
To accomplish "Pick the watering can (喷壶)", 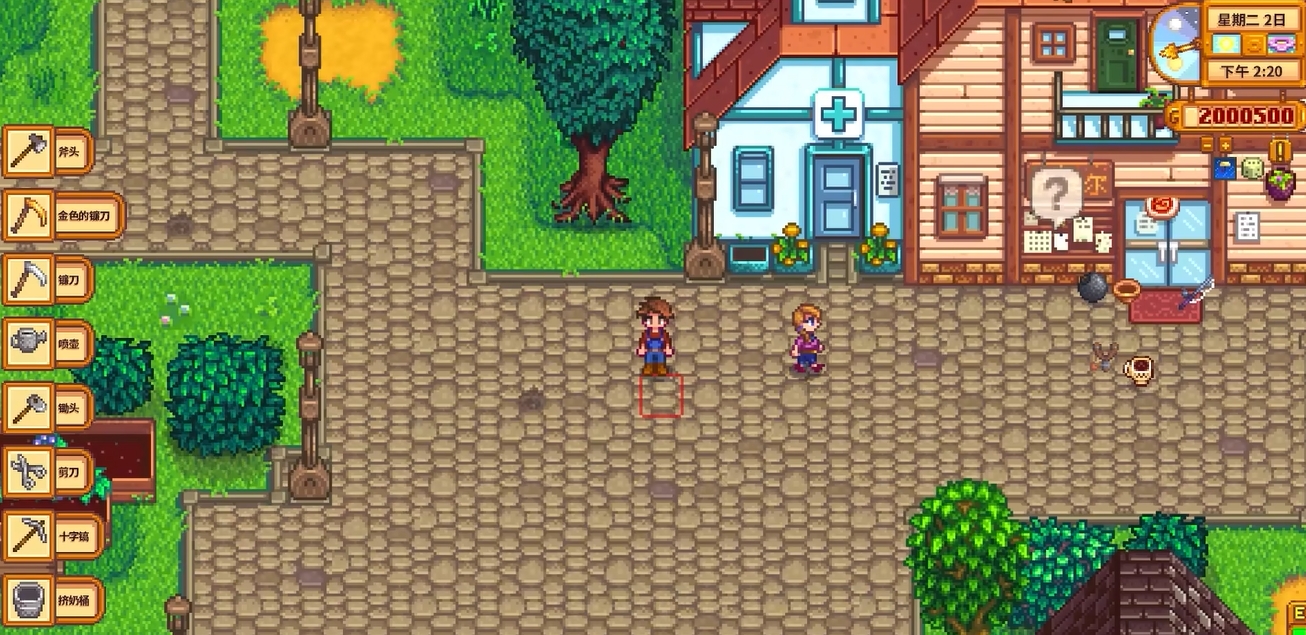I will click(x=28, y=344).
